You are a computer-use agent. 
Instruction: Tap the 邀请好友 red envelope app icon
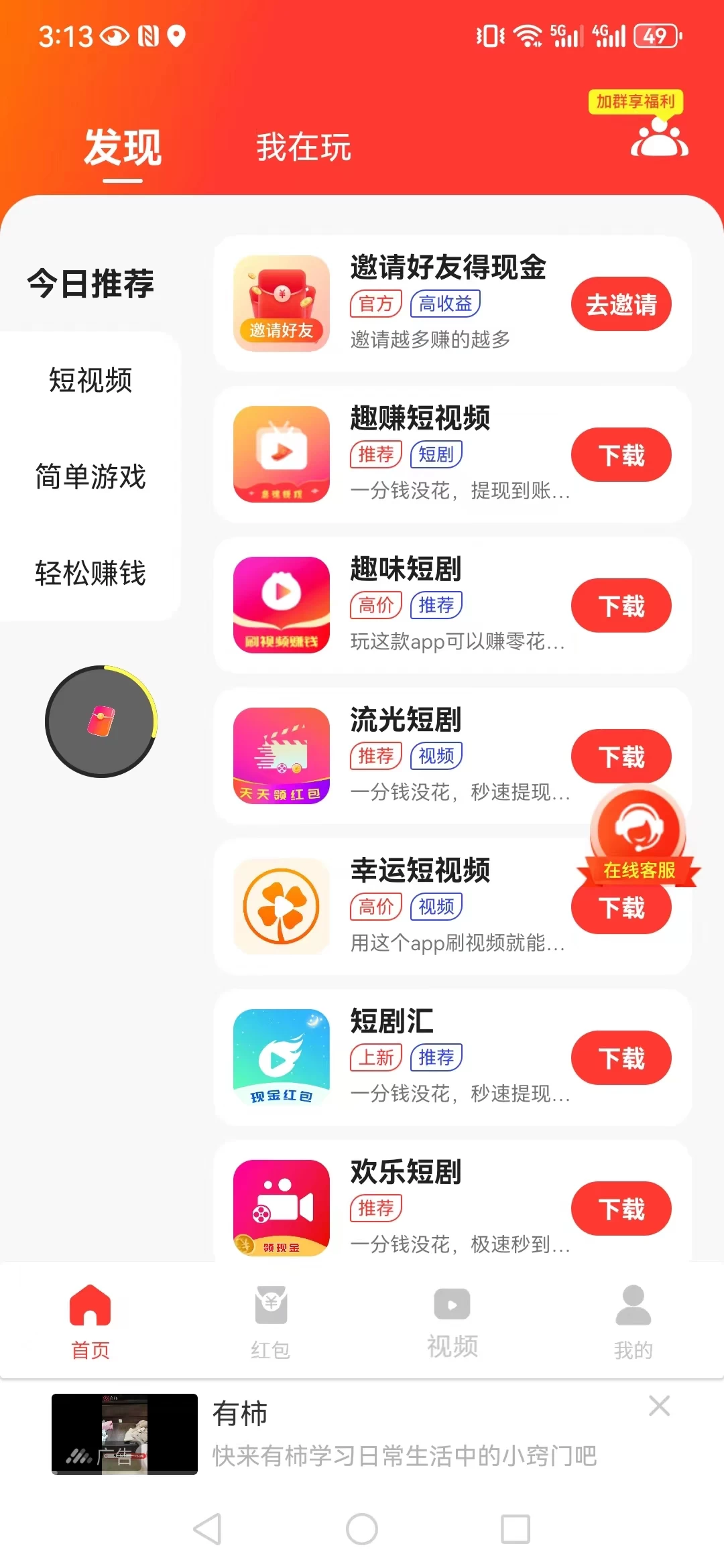point(282,304)
